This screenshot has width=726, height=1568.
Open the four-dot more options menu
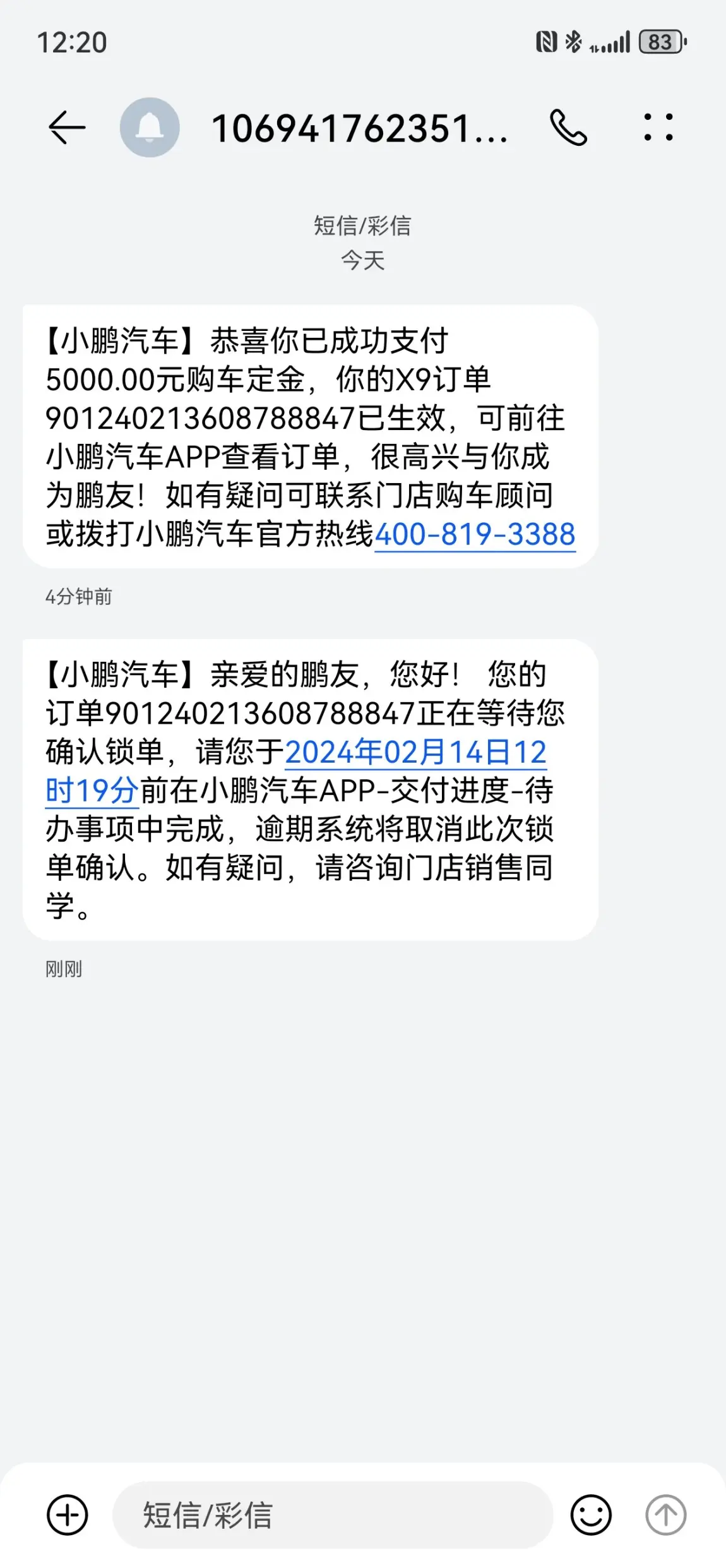coord(658,127)
